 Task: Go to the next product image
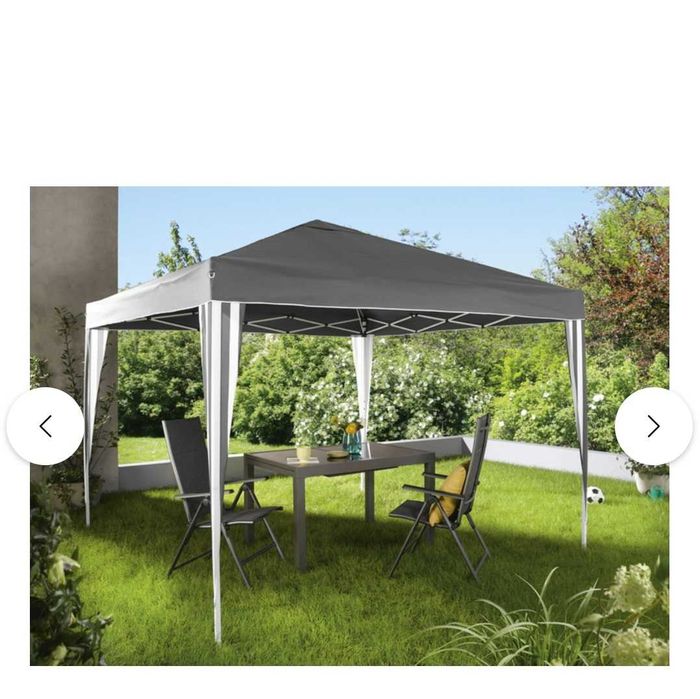pyautogui.click(x=653, y=426)
